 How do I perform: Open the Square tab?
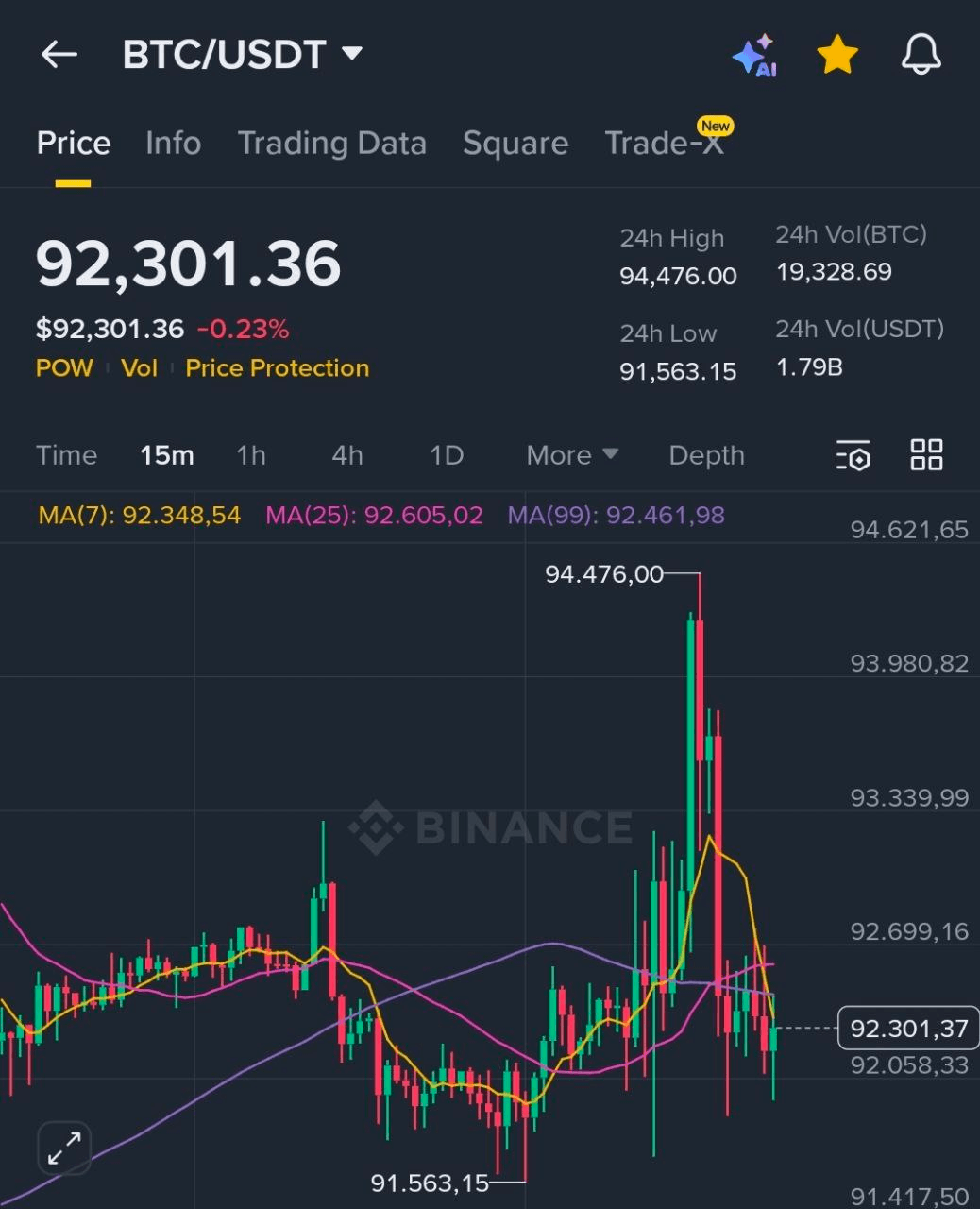515,144
